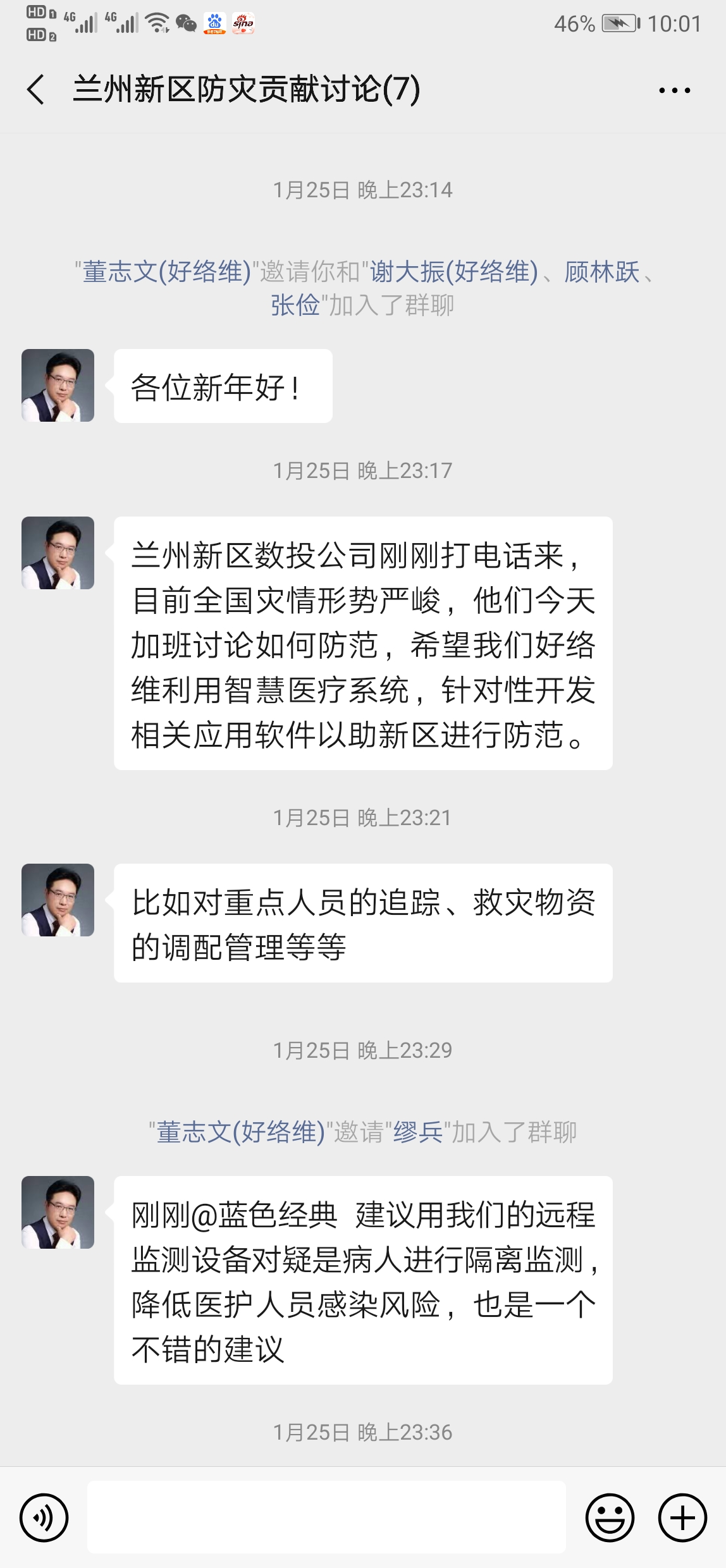Open profile link 张俭
Screen dimensions: 726x1568
click(295, 305)
